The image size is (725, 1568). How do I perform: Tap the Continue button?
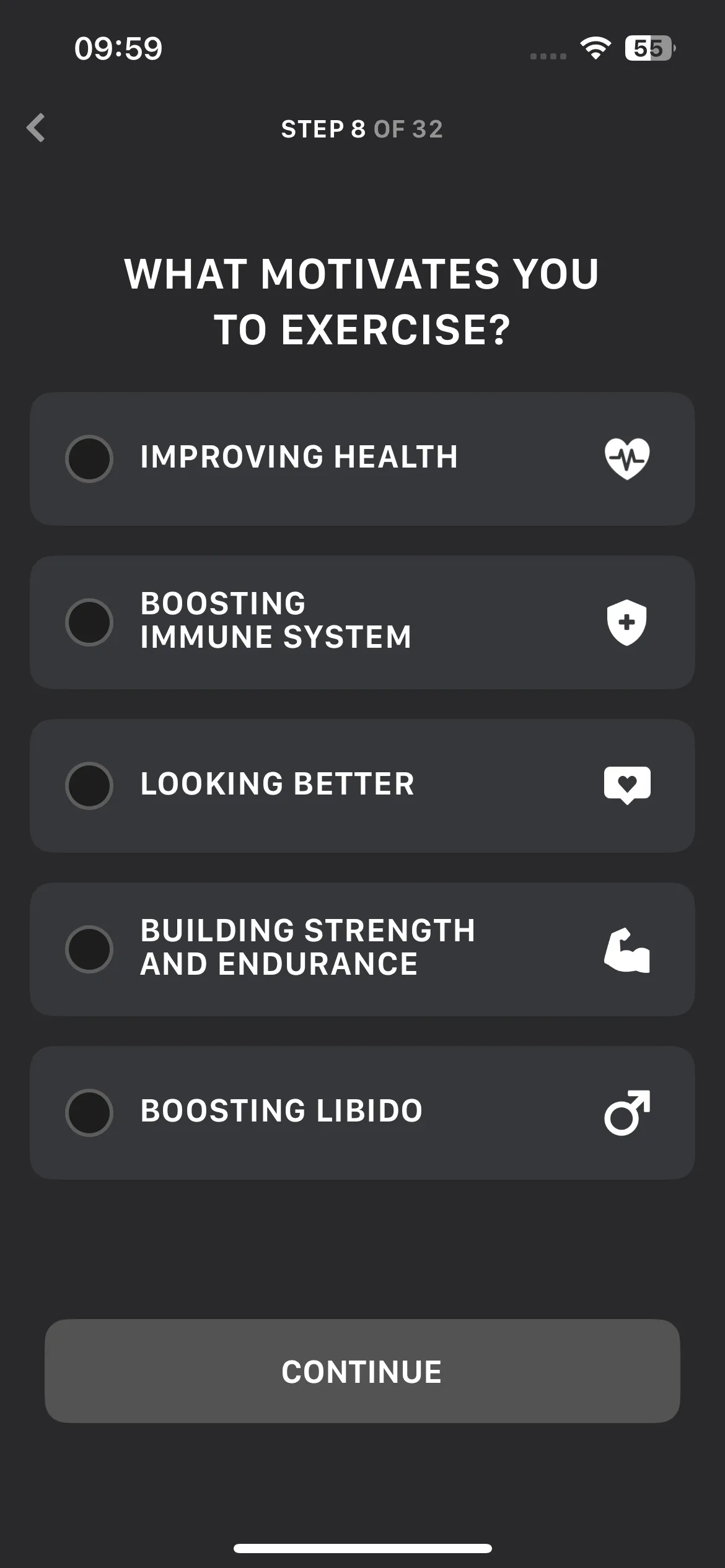point(362,1371)
